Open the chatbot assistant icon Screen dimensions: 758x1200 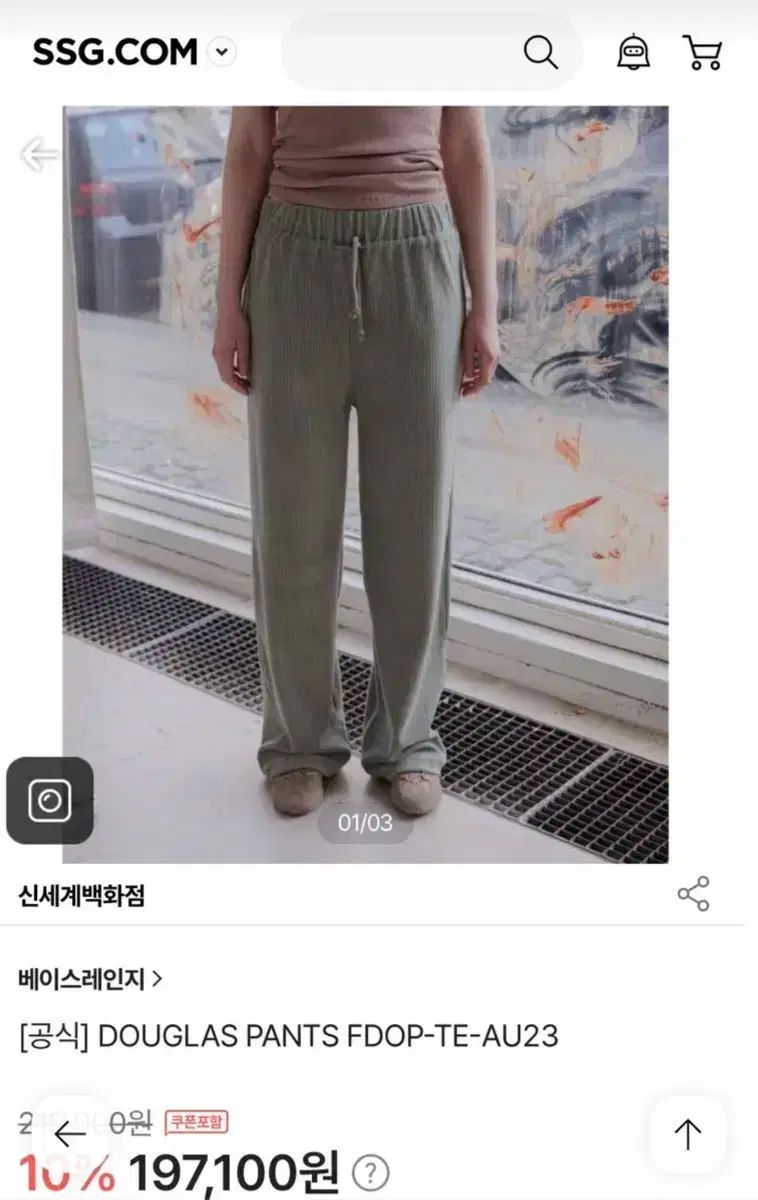(x=633, y=52)
